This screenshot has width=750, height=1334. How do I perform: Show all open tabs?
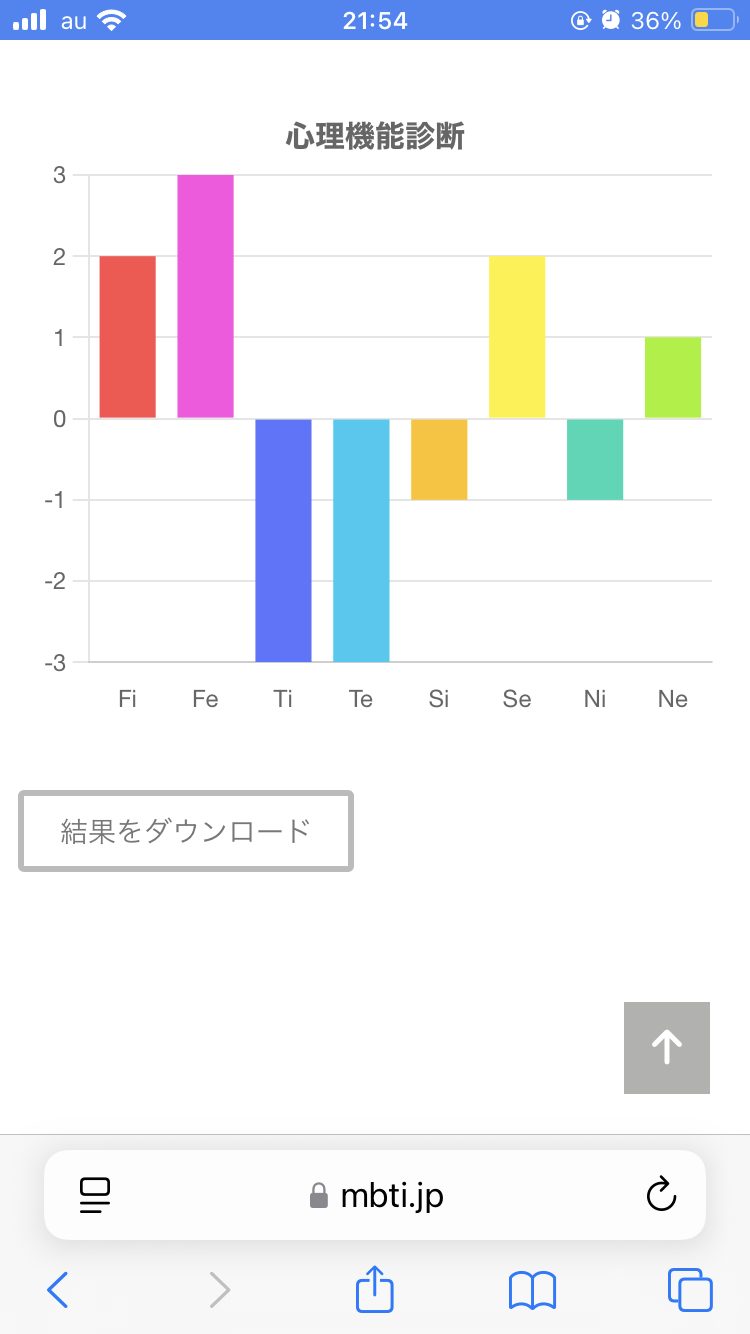(690, 1290)
